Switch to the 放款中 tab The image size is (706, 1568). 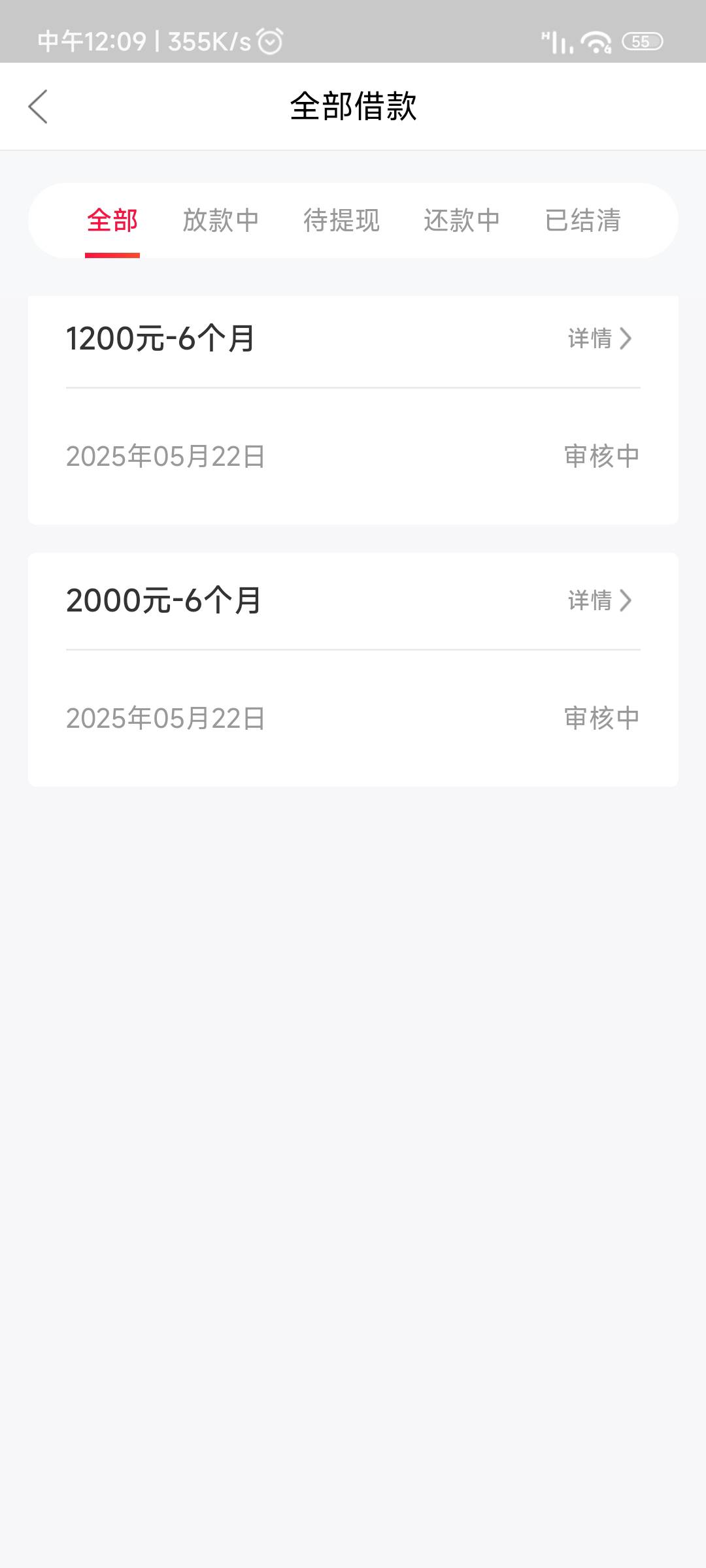click(x=221, y=220)
